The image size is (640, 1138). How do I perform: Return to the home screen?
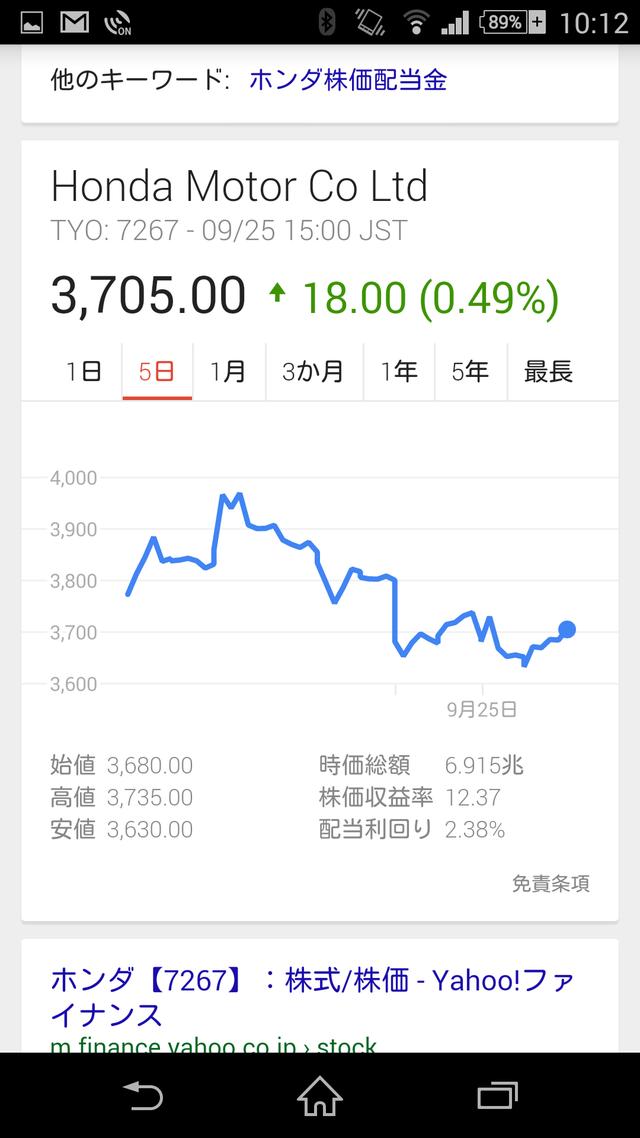point(320,1097)
